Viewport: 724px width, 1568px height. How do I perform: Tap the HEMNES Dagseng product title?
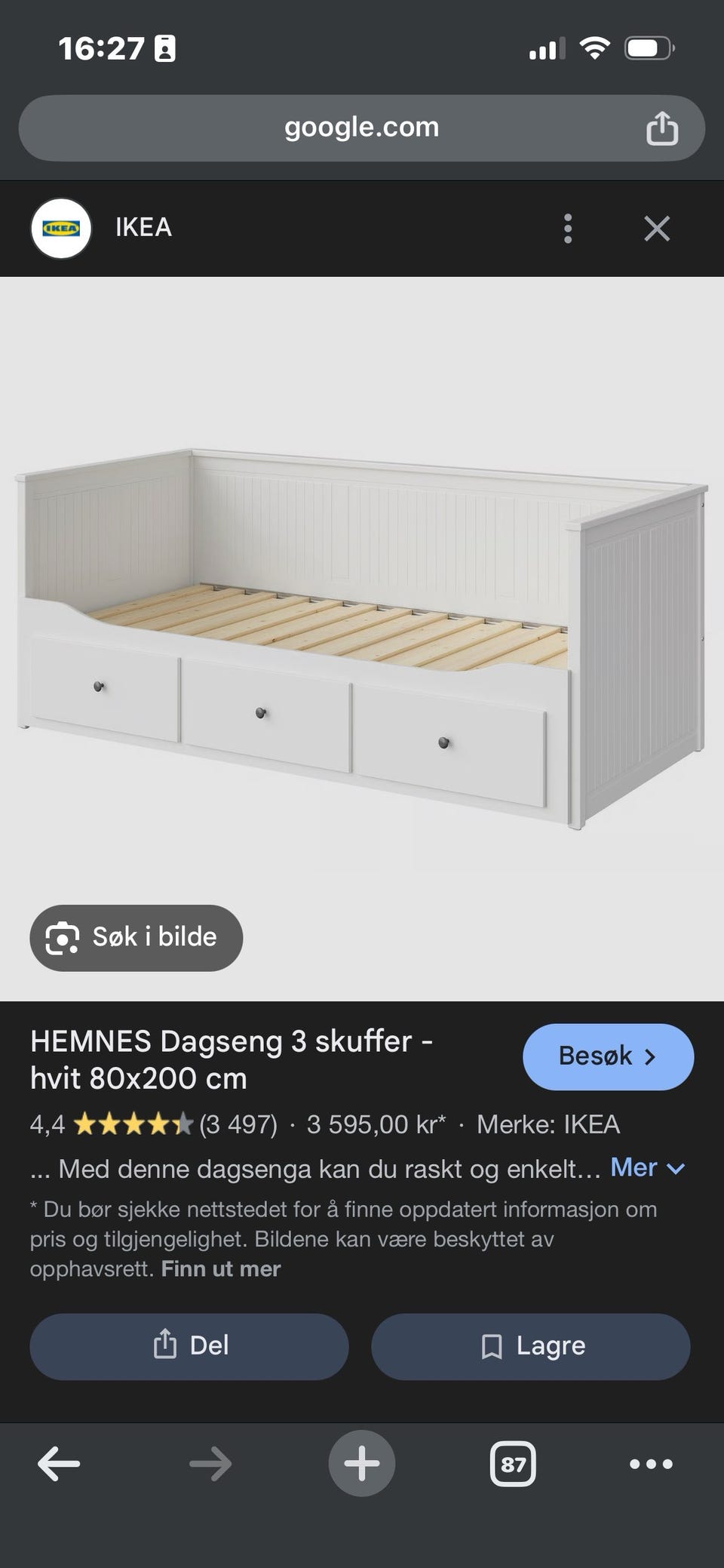(x=232, y=1059)
